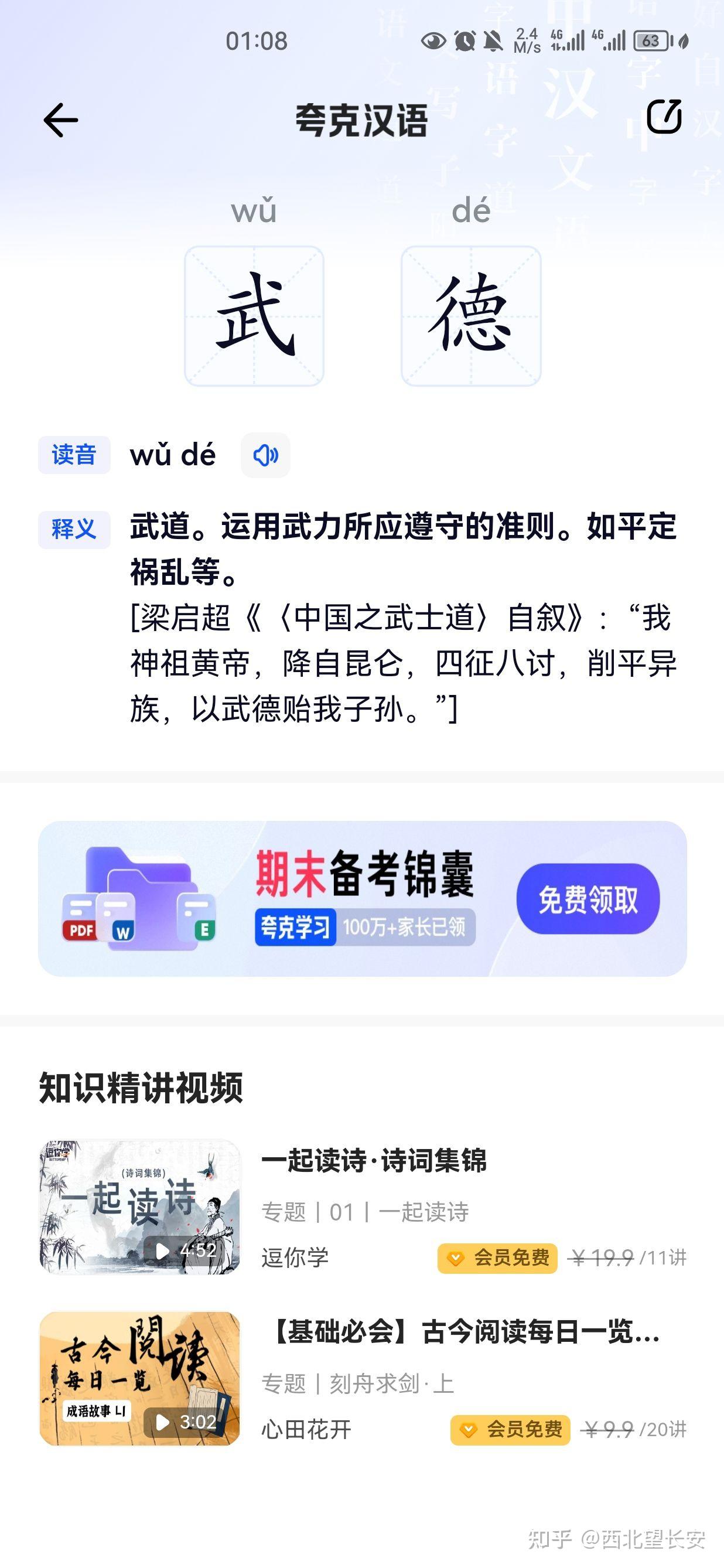Screen dimensions: 724x1568
Task: Open 【基础必会】古今阅读每日一览 video course
Action: pos(462,1333)
